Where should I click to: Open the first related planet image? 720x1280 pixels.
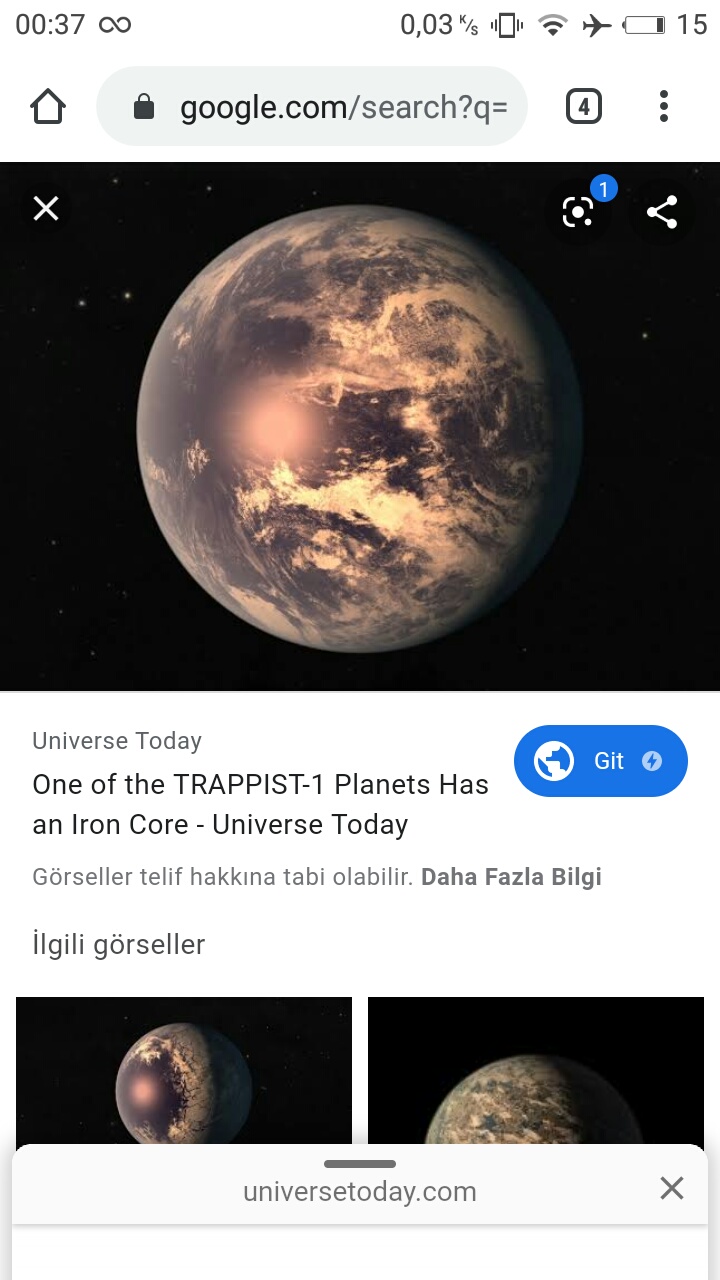click(184, 1070)
